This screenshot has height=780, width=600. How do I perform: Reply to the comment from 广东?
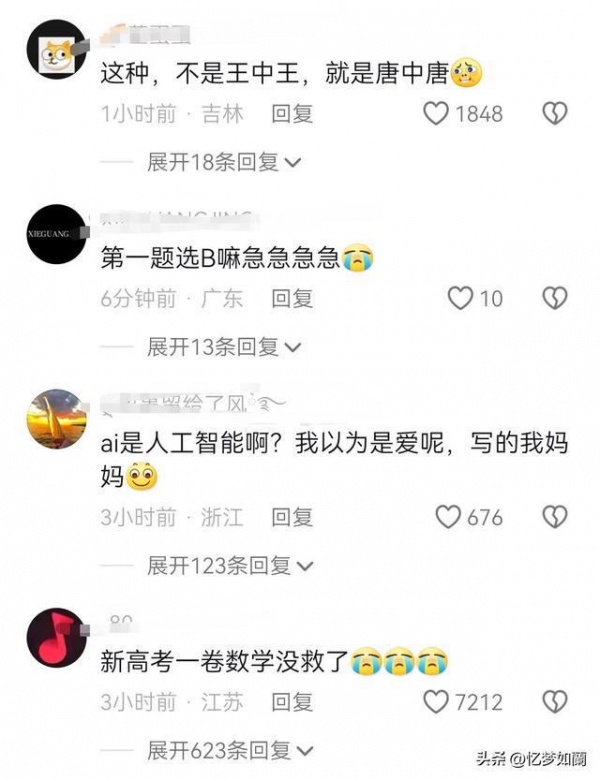click(292, 298)
